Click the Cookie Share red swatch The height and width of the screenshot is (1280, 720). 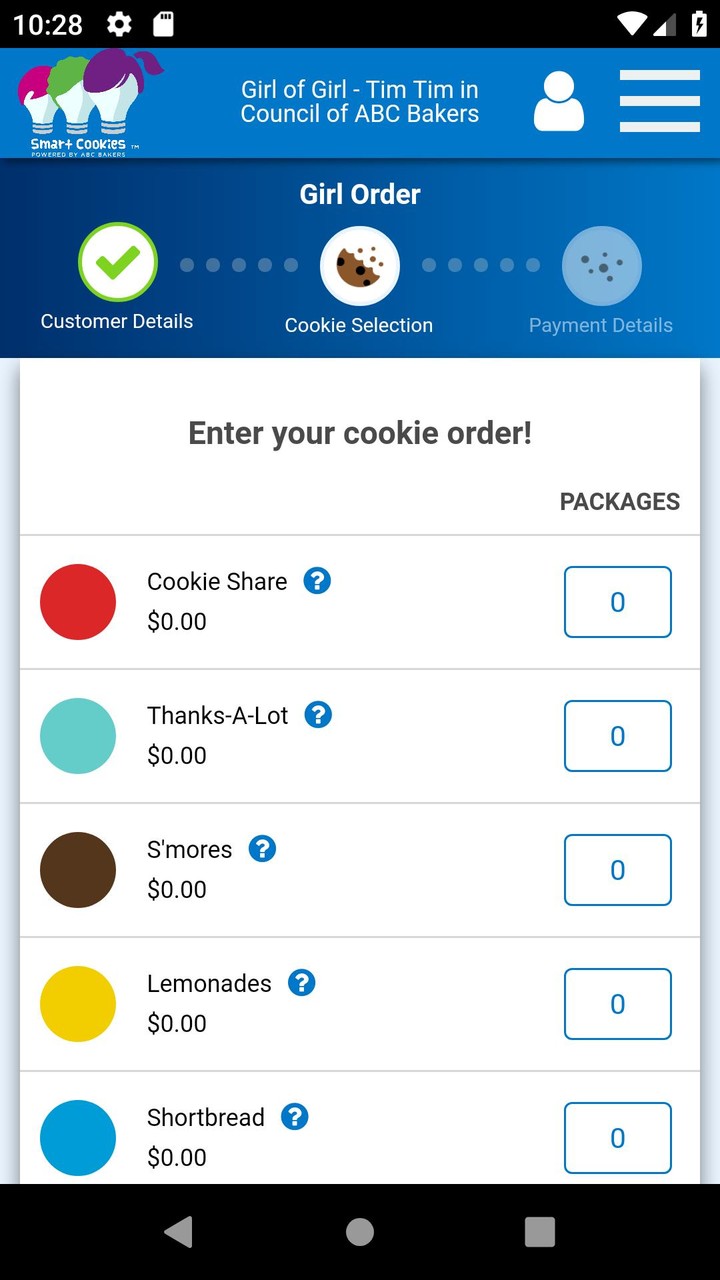(78, 602)
